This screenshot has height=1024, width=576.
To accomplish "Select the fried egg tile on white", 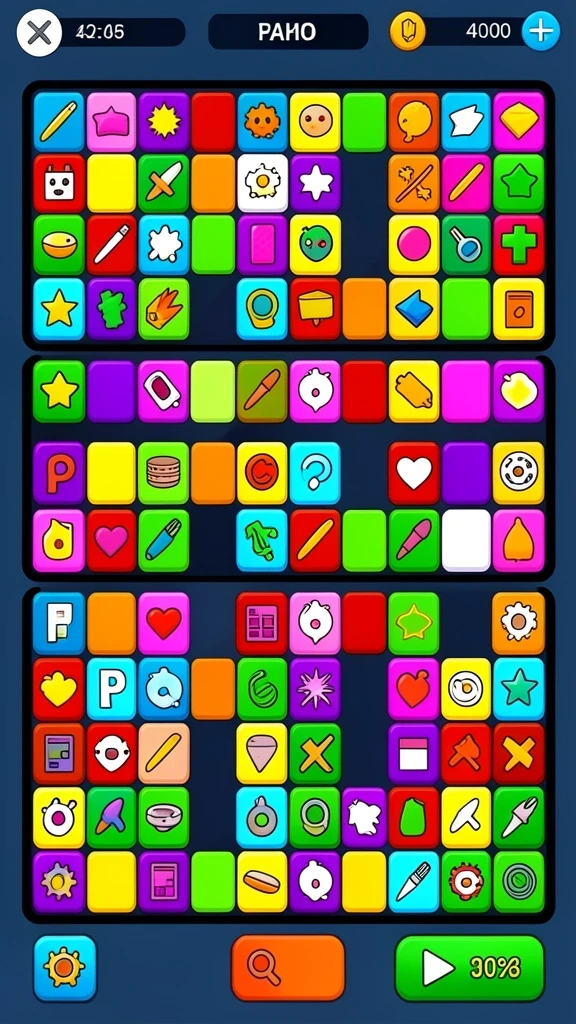I will click(x=263, y=183).
